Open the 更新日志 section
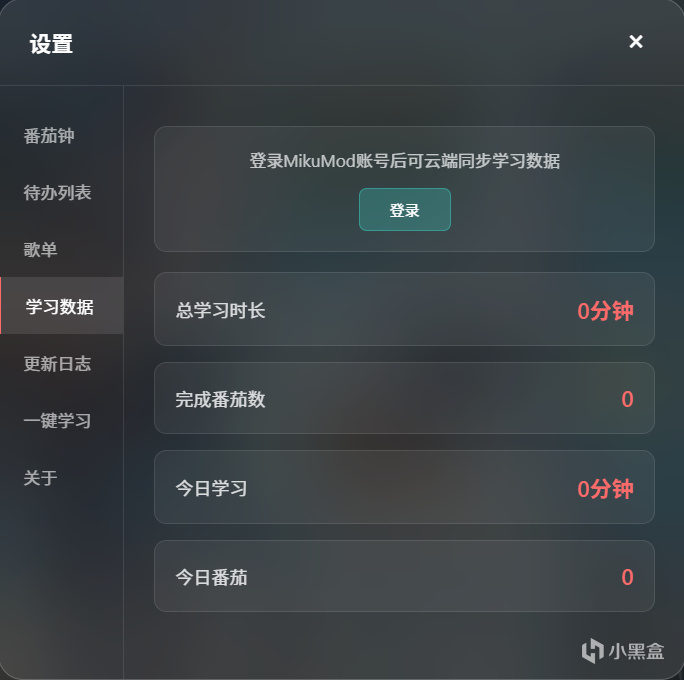Viewport: 684px width, 680px height. pyautogui.click(x=62, y=363)
